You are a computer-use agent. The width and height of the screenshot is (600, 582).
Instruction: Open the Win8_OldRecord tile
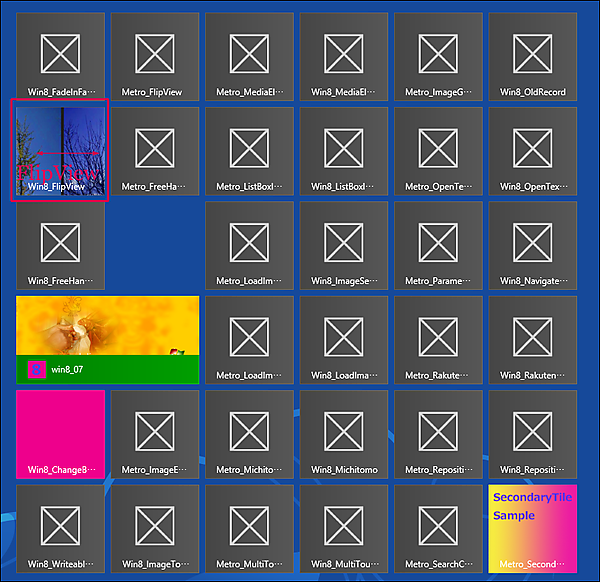[x=533, y=57]
